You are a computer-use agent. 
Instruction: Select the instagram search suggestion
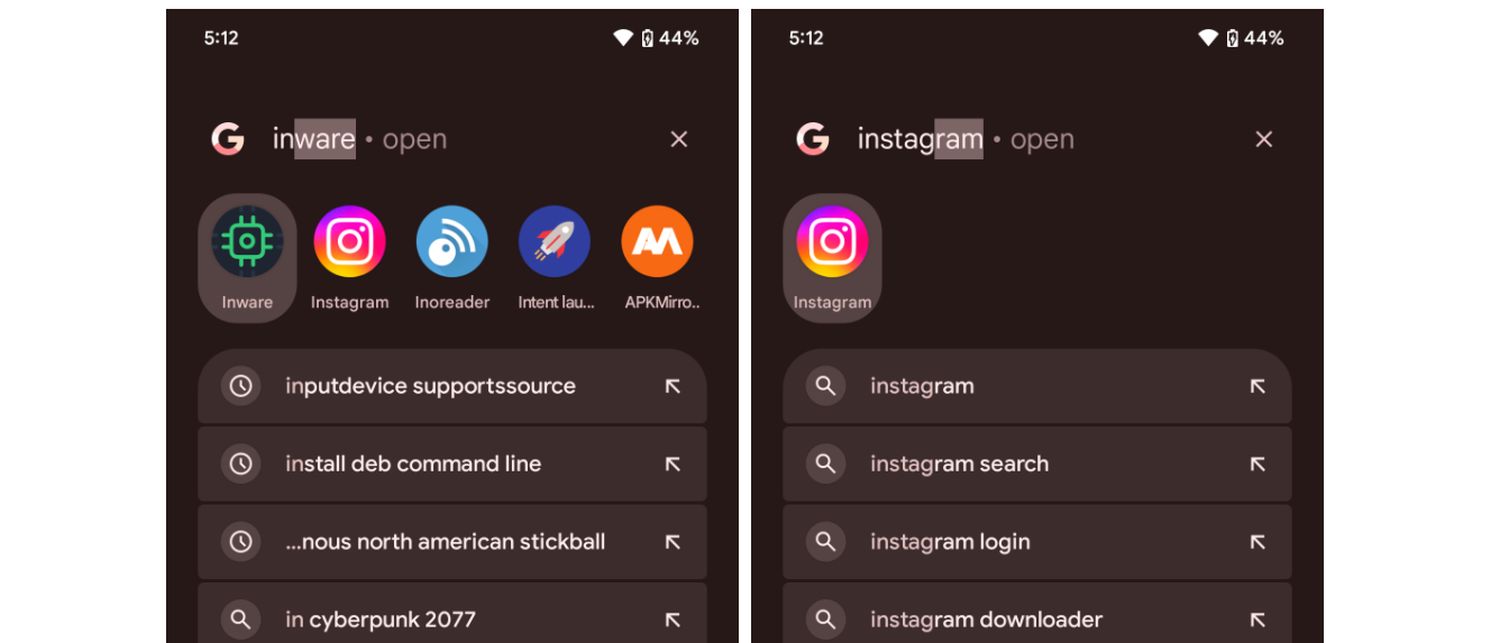(x=959, y=464)
